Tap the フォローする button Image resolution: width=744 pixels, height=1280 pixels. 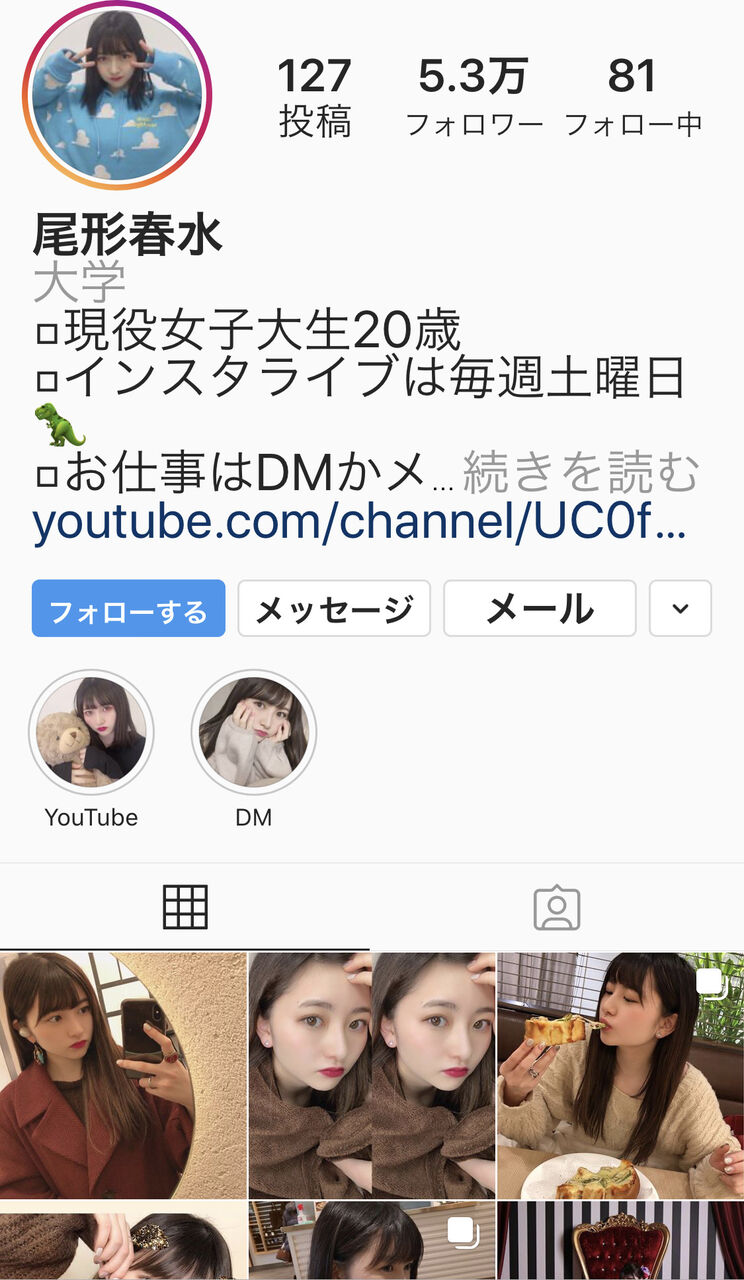click(x=129, y=609)
